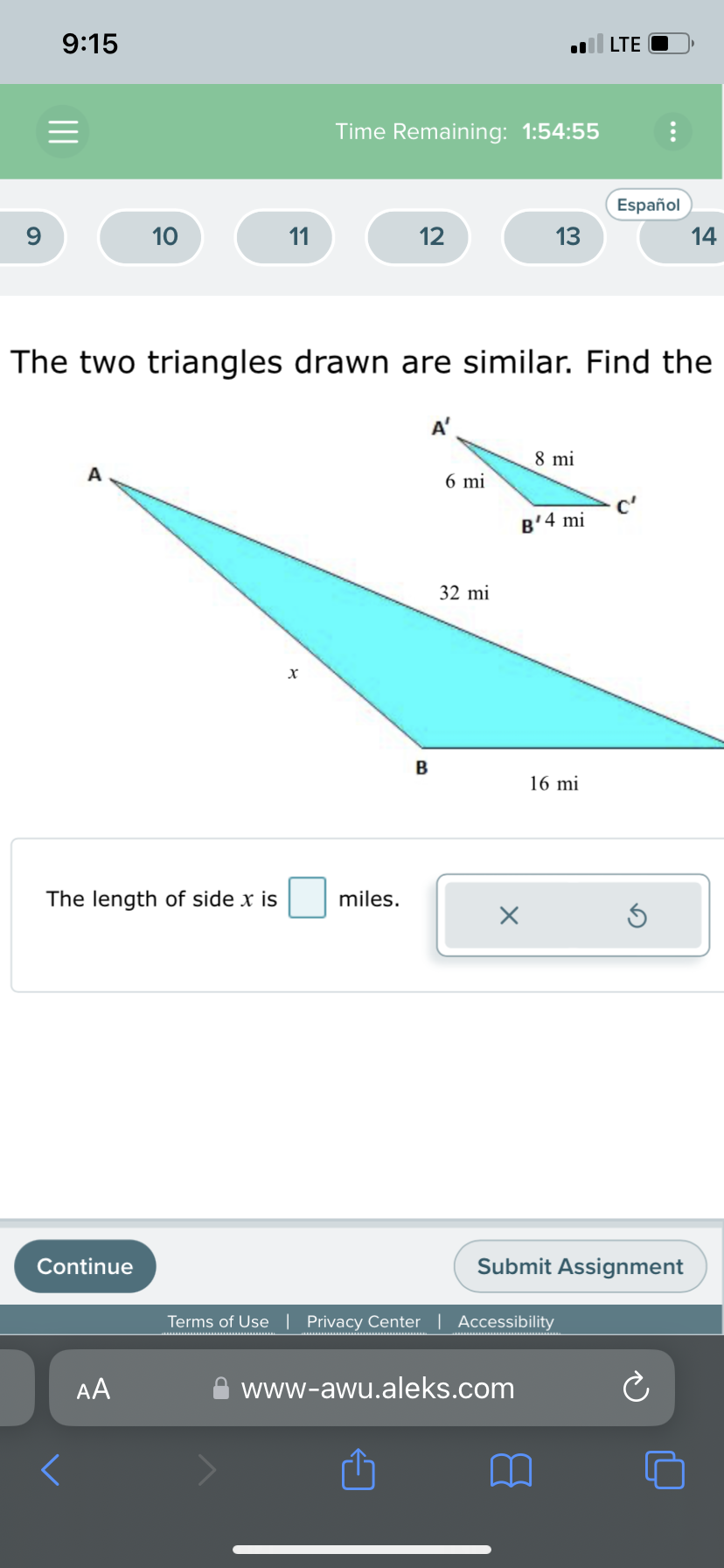724x1568 pixels.
Task: Click the answer input box for side x
Action: click(306, 898)
